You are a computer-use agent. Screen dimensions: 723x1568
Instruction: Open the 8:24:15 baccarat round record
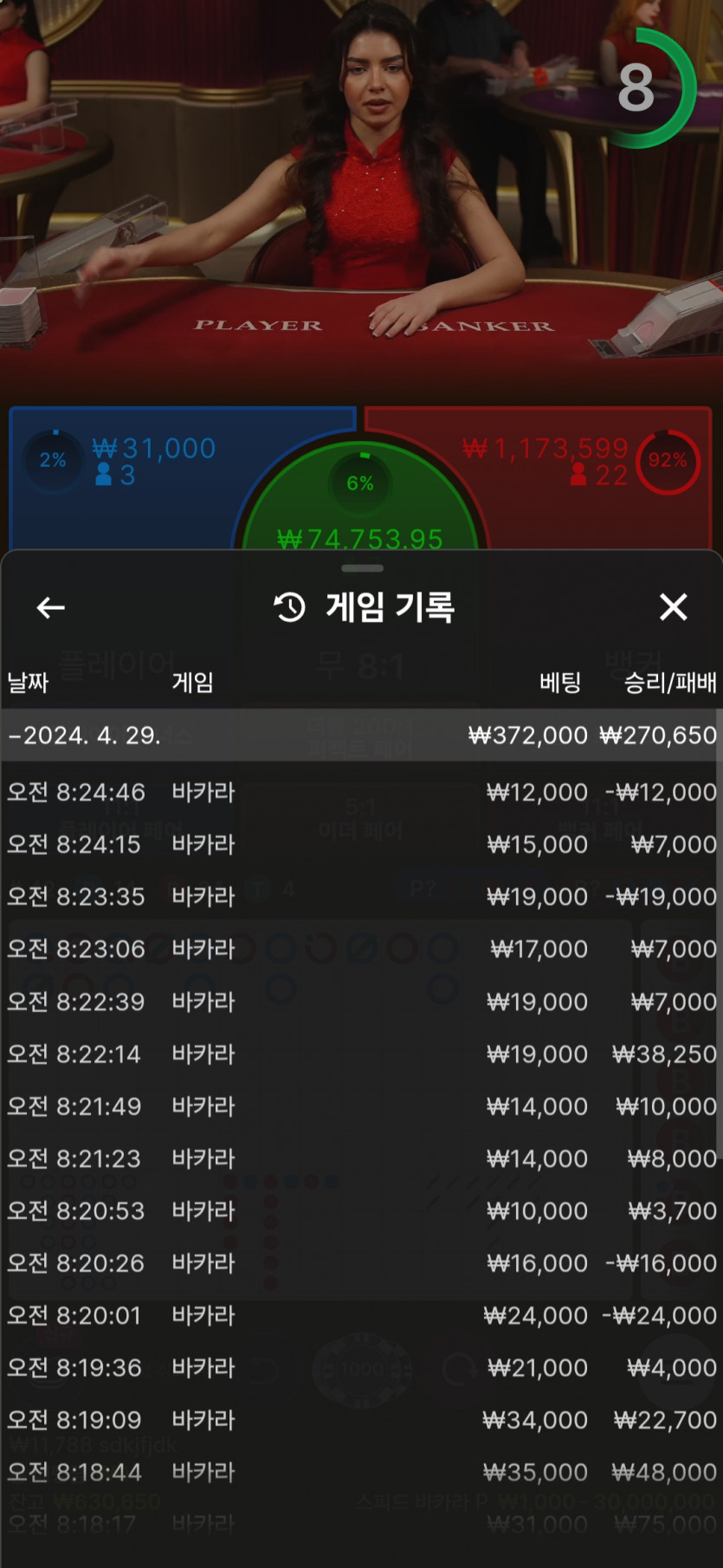361,844
